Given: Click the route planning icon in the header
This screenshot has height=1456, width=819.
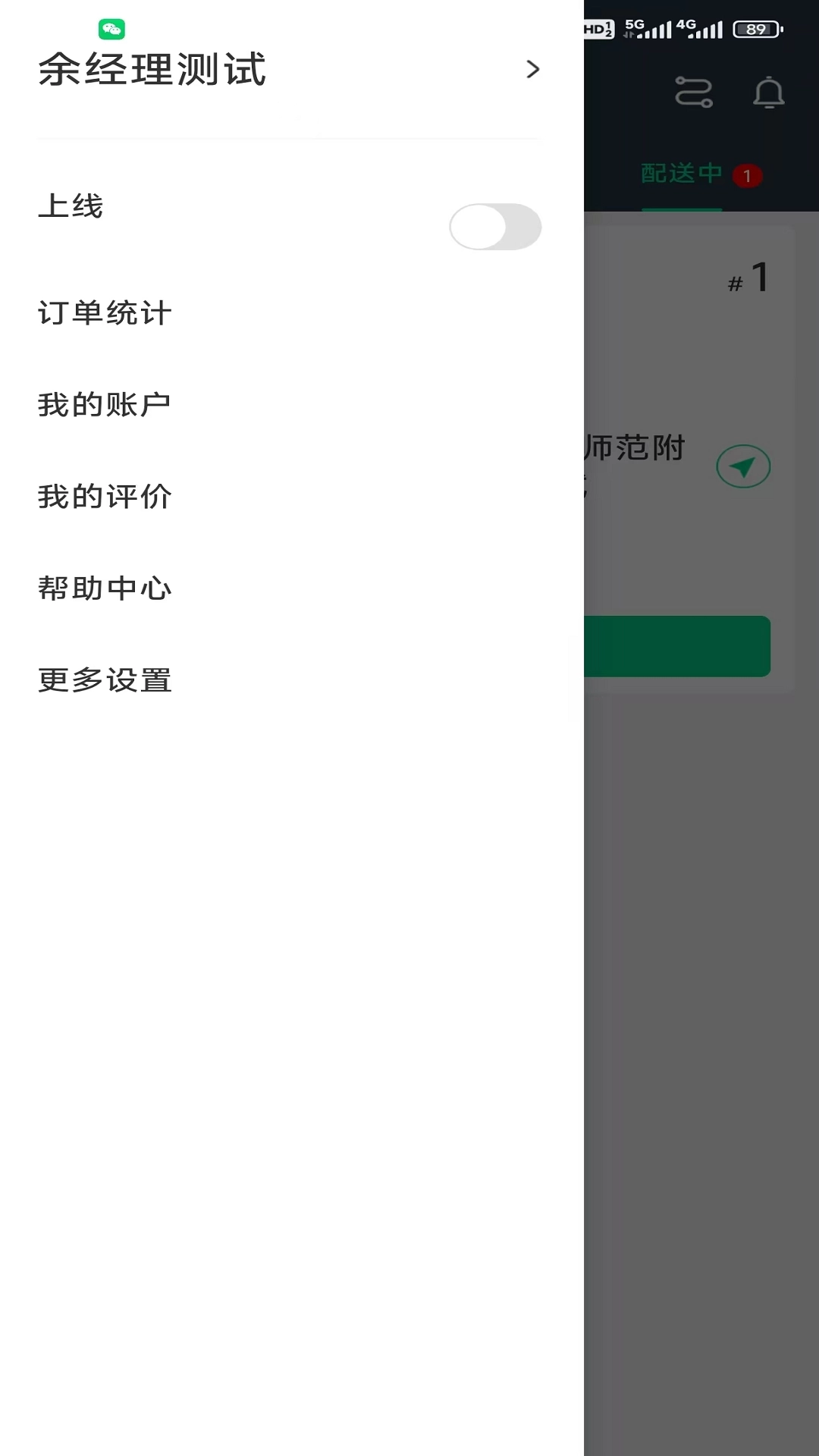Looking at the screenshot, I should point(692,92).
